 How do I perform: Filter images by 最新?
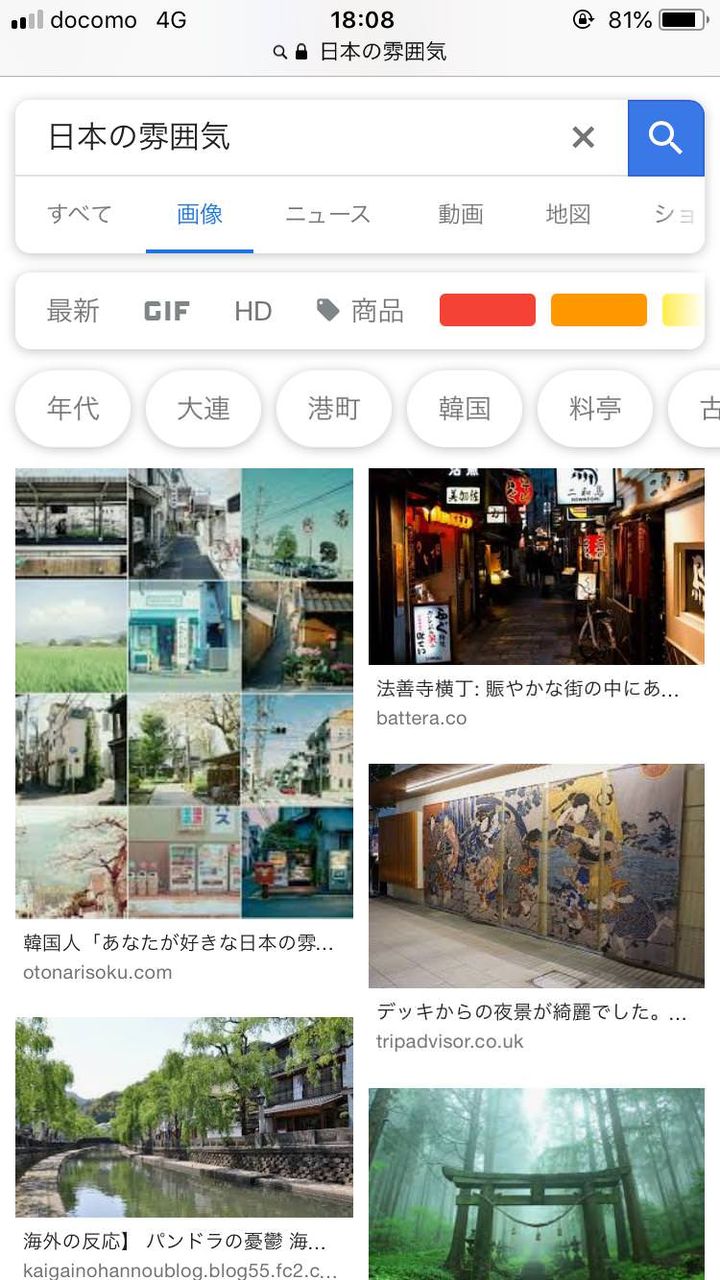click(x=73, y=311)
